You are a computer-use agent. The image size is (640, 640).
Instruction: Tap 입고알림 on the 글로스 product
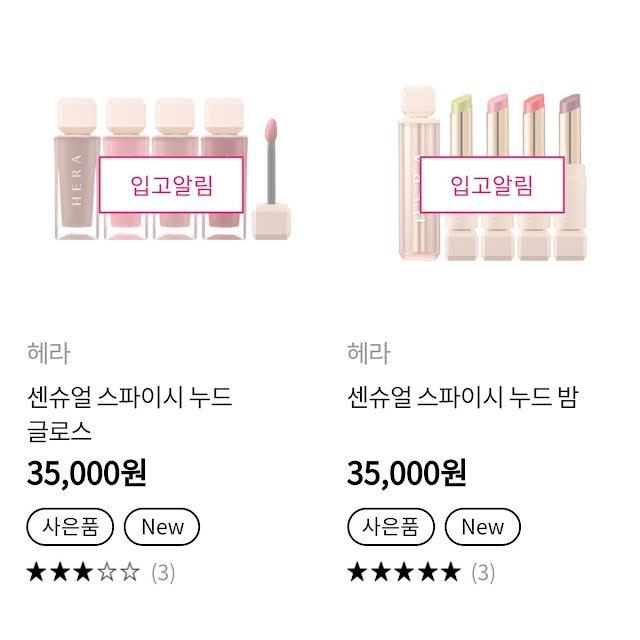171,185
